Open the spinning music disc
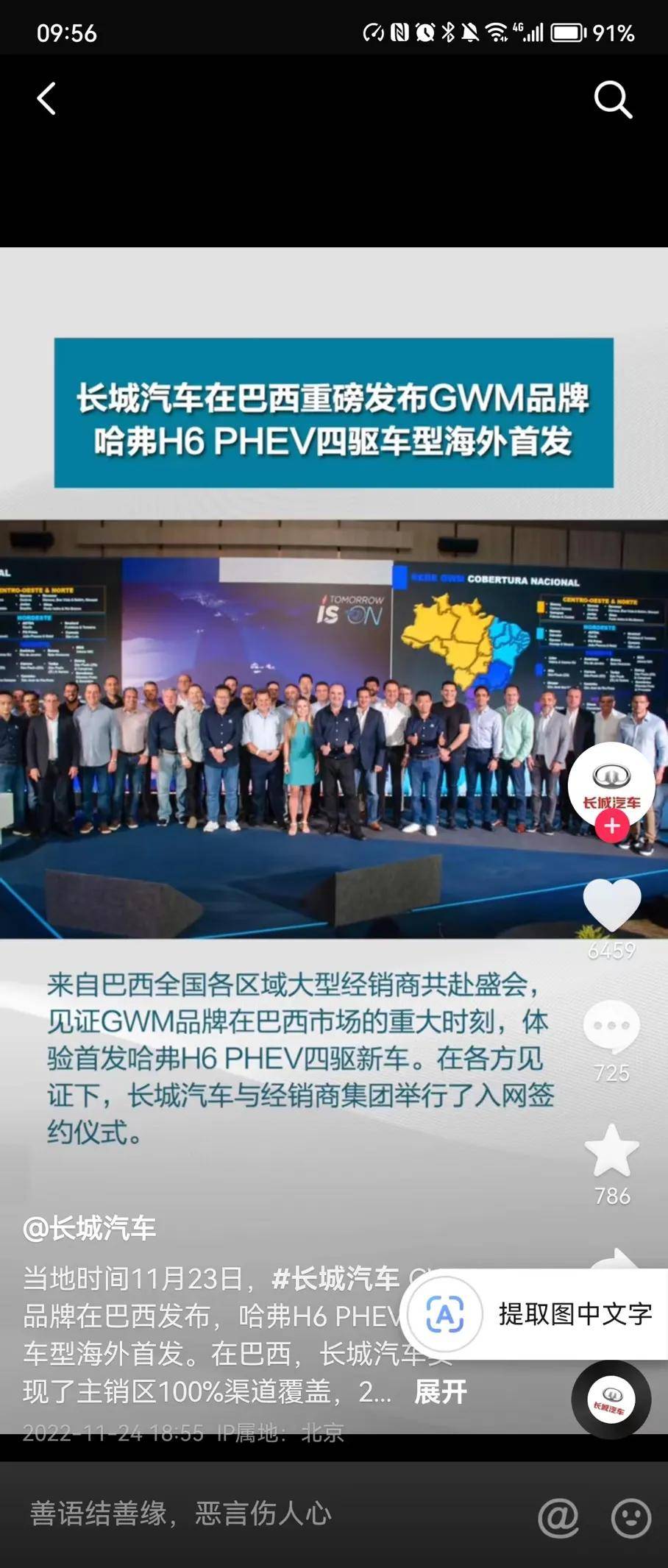This screenshot has width=668, height=1568. point(611,1400)
